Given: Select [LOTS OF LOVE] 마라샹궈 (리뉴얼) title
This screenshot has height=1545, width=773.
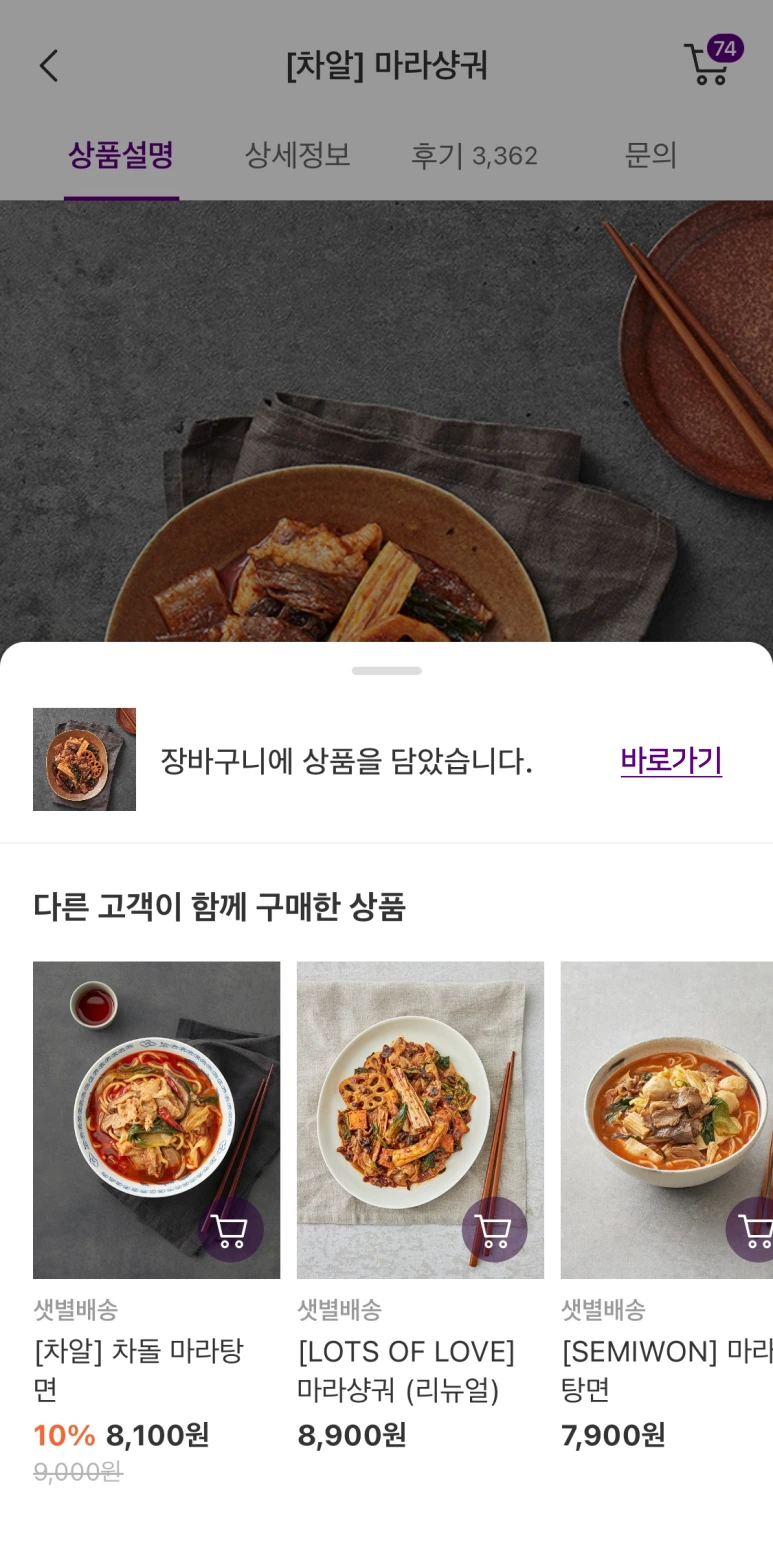Looking at the screenshot, I should [405, 1370].
